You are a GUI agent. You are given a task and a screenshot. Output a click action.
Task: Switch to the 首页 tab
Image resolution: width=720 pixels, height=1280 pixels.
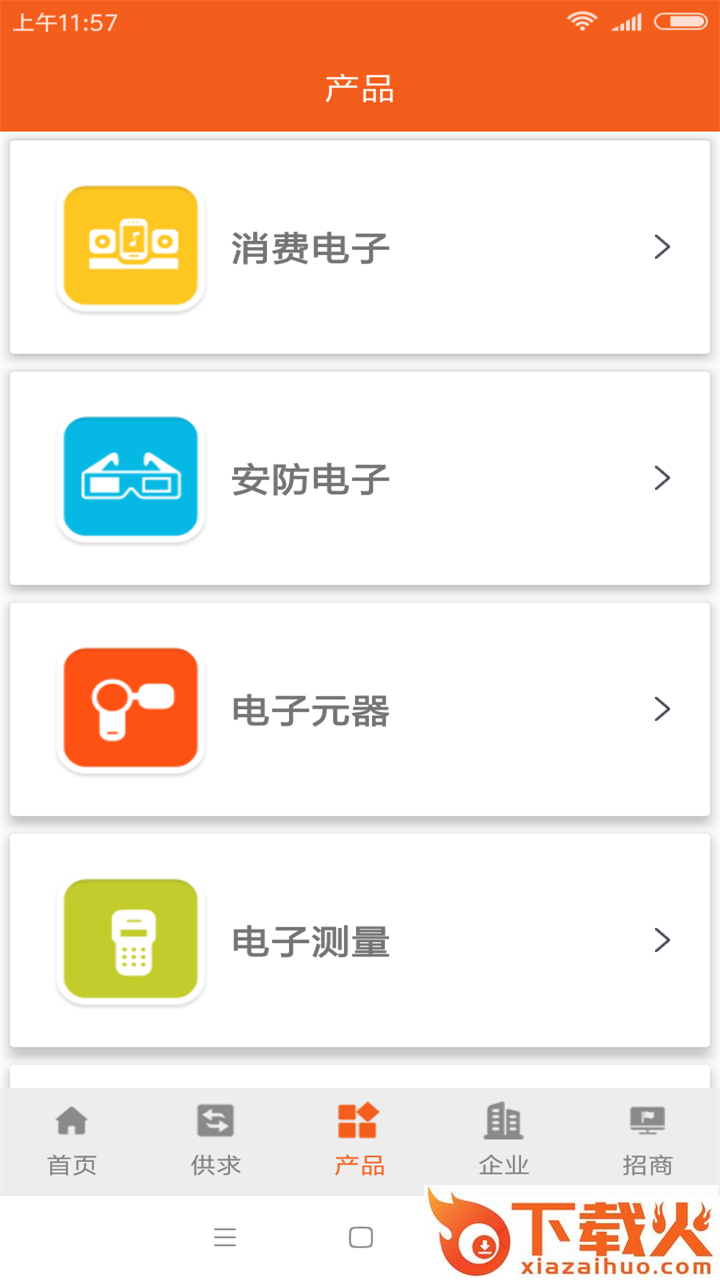click(x=72, y=1140)
